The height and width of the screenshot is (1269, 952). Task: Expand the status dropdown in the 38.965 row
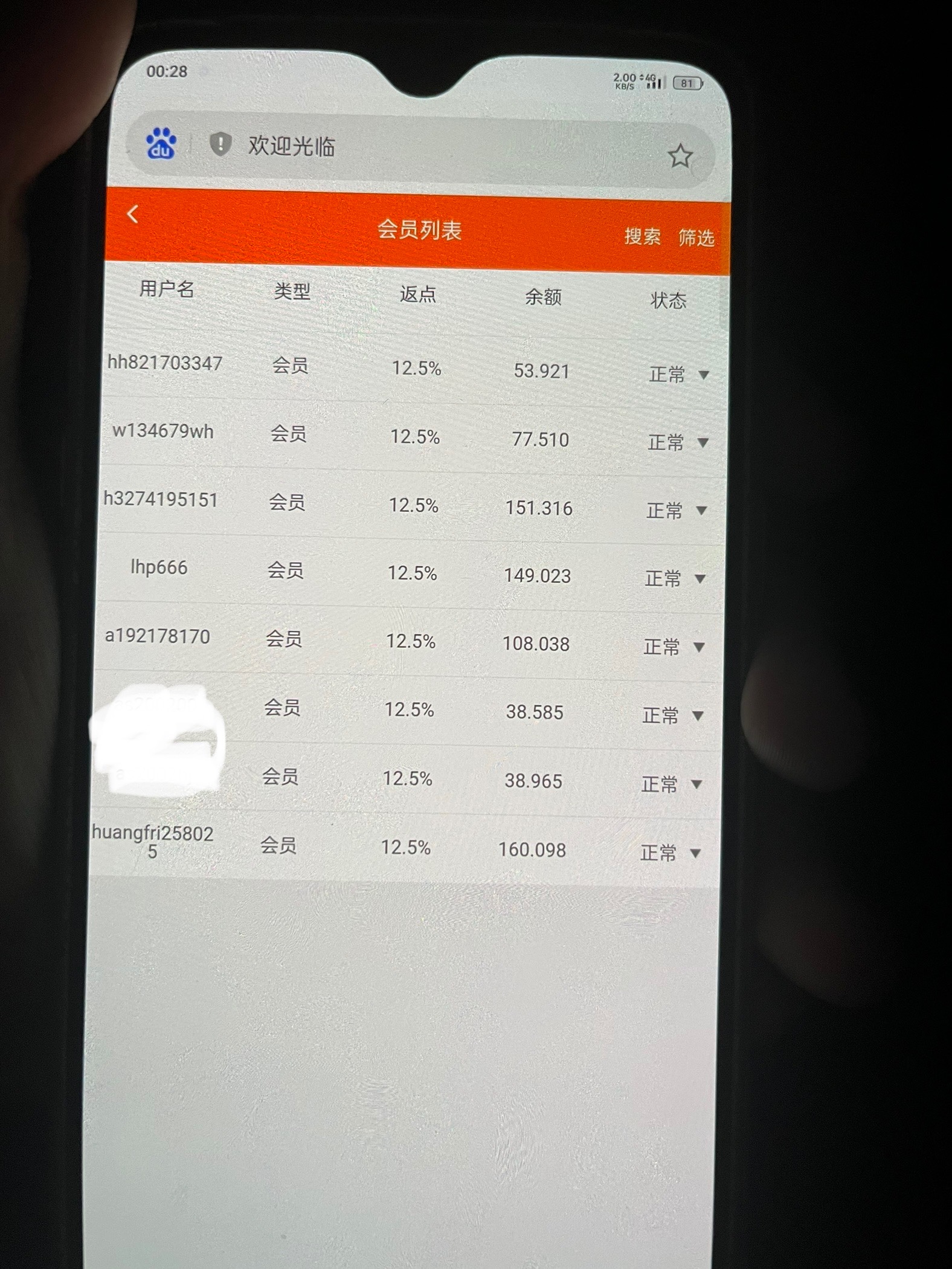(696, 784)
